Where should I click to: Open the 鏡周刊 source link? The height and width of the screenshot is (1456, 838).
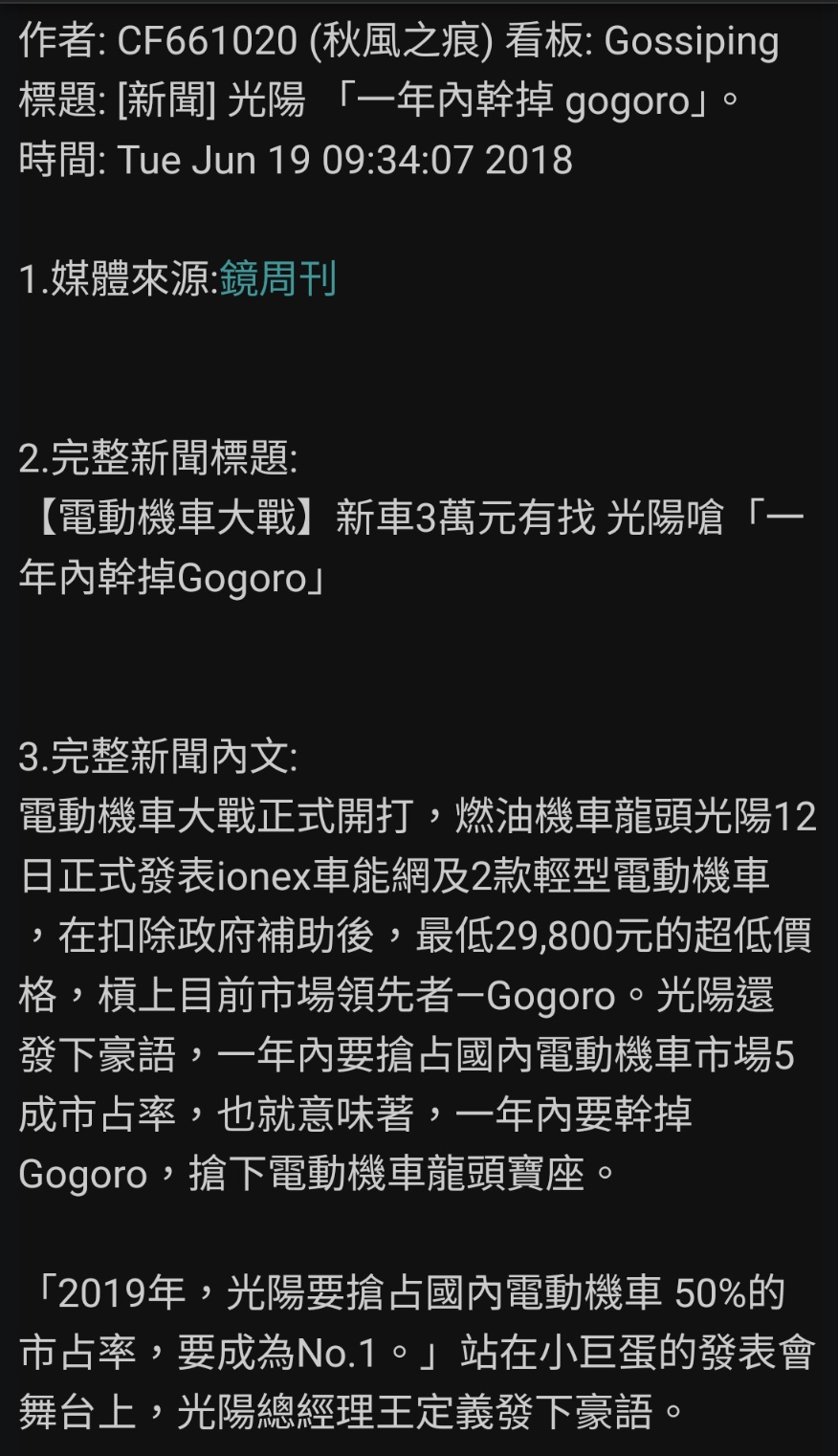[x=277, y=279]
